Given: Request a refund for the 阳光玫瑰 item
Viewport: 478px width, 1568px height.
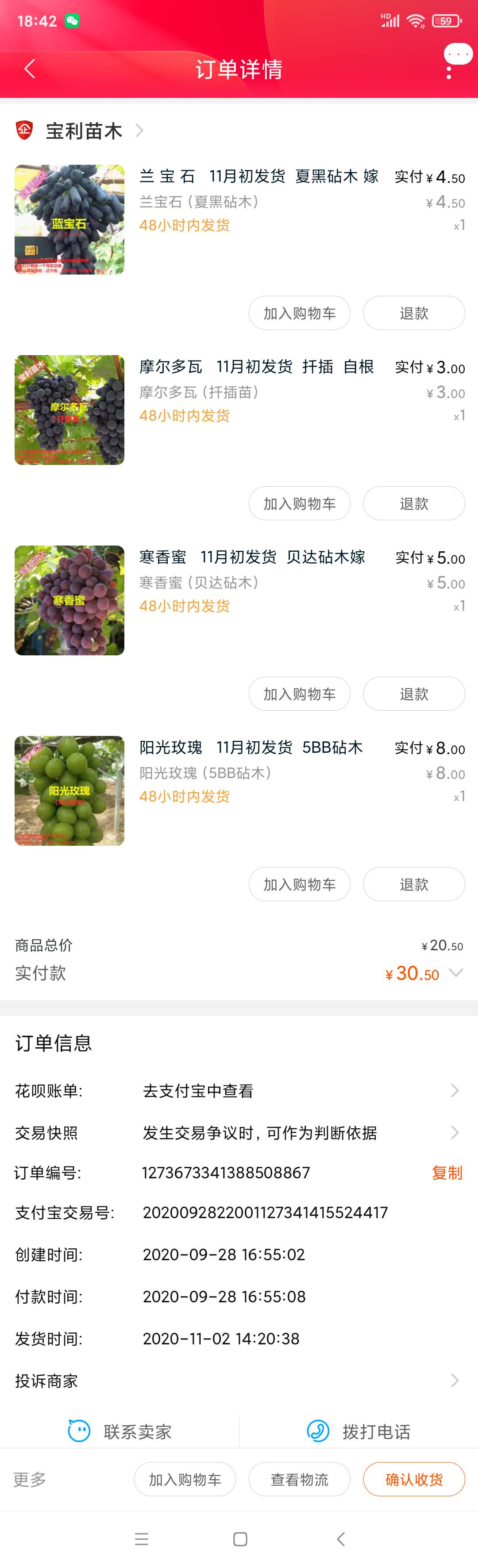Looking at the screenshot, I should (413, 884).
